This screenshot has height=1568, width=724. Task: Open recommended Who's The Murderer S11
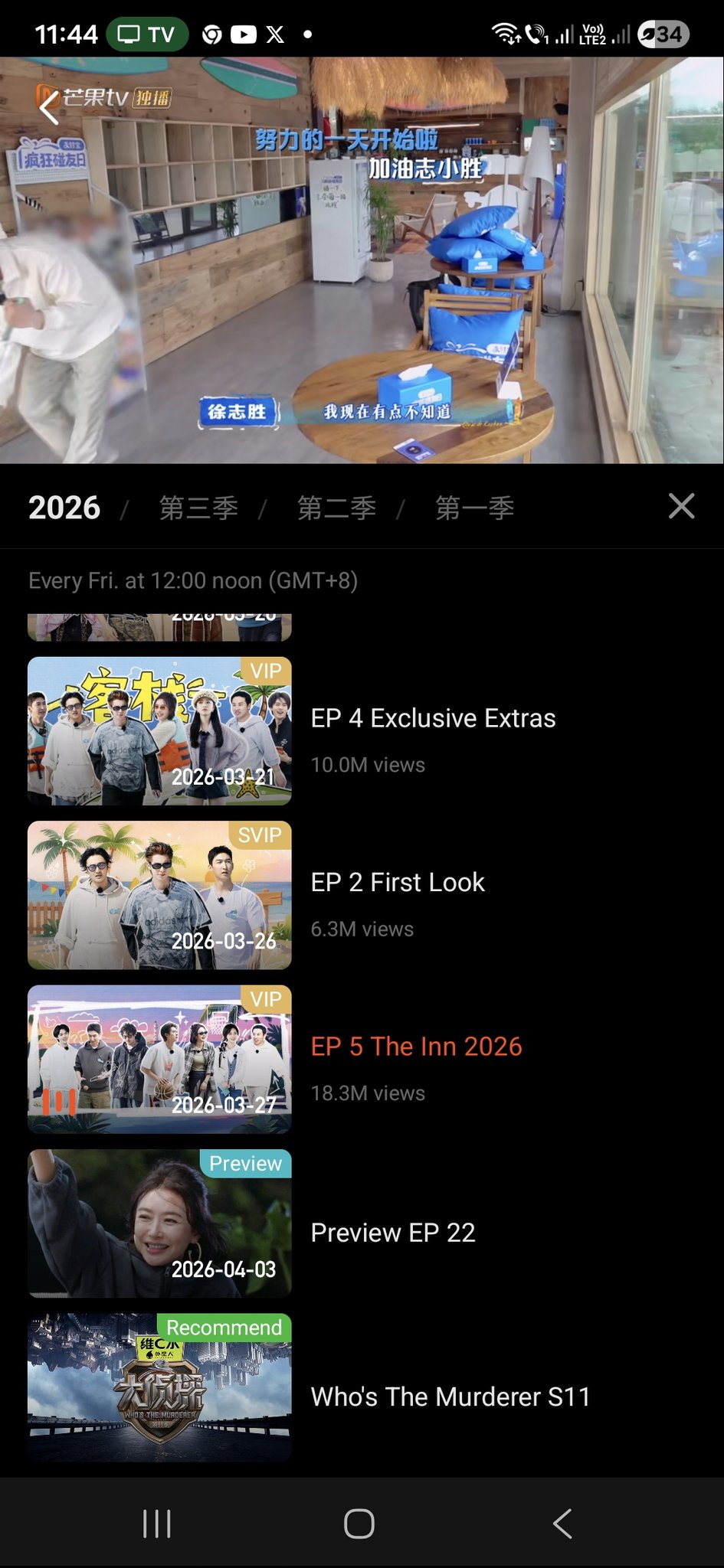tap(450, 1396)
